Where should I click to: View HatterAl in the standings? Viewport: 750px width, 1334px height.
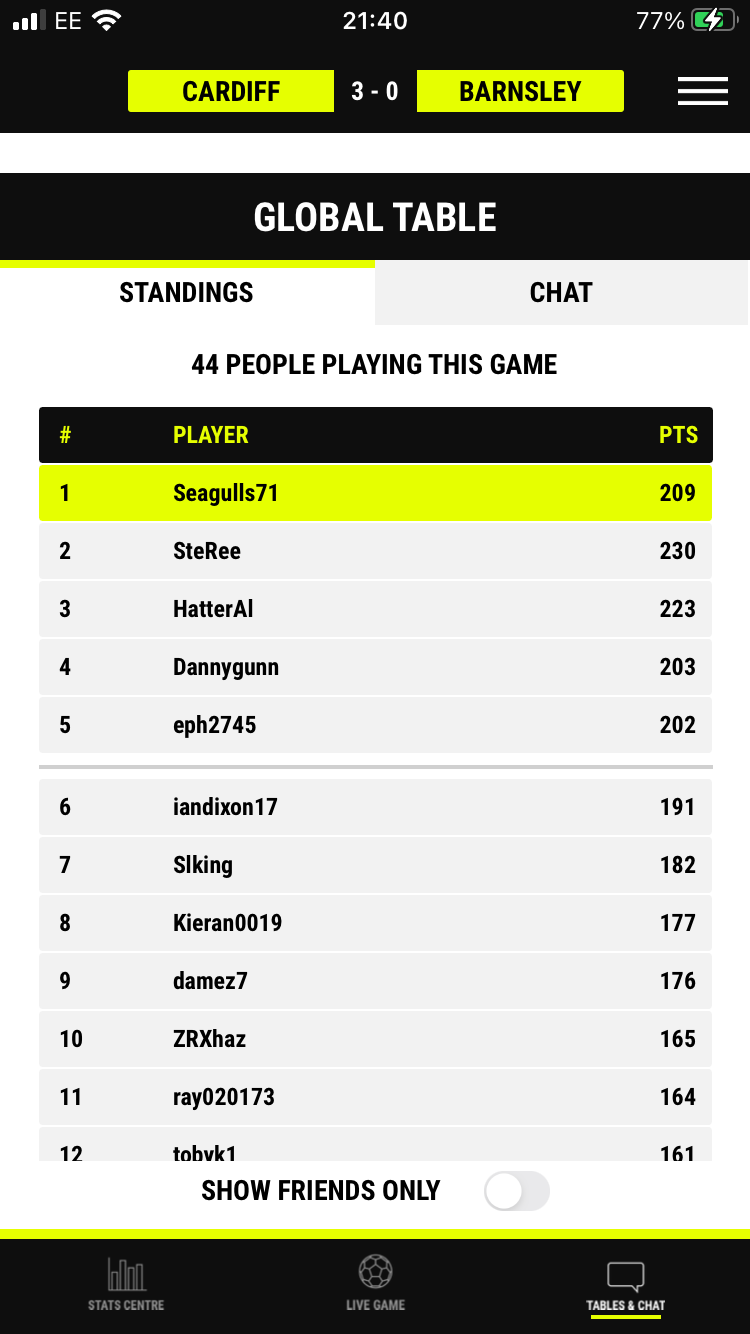(x=375, y=609)
